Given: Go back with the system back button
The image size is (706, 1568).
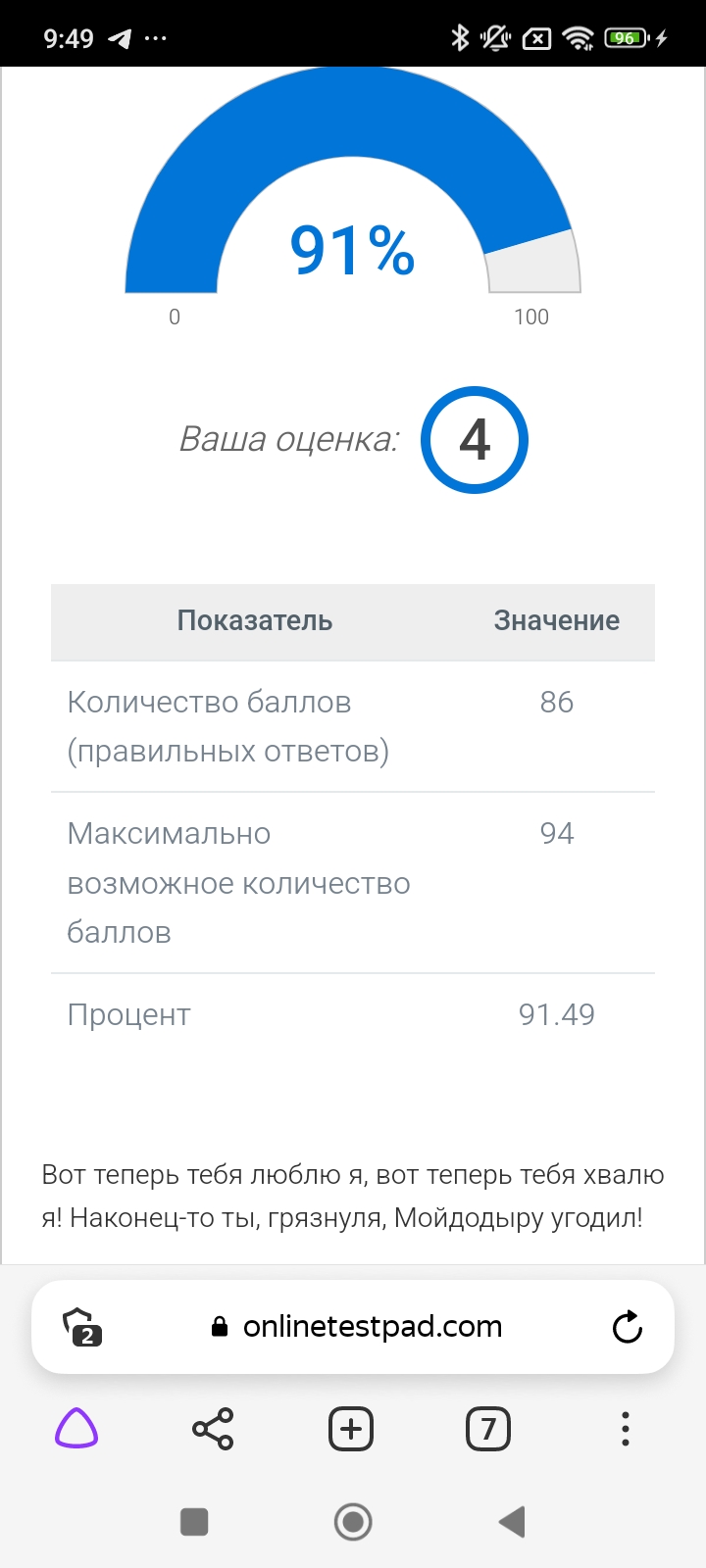Looking at the screenshot, I should pos(512,1522).
